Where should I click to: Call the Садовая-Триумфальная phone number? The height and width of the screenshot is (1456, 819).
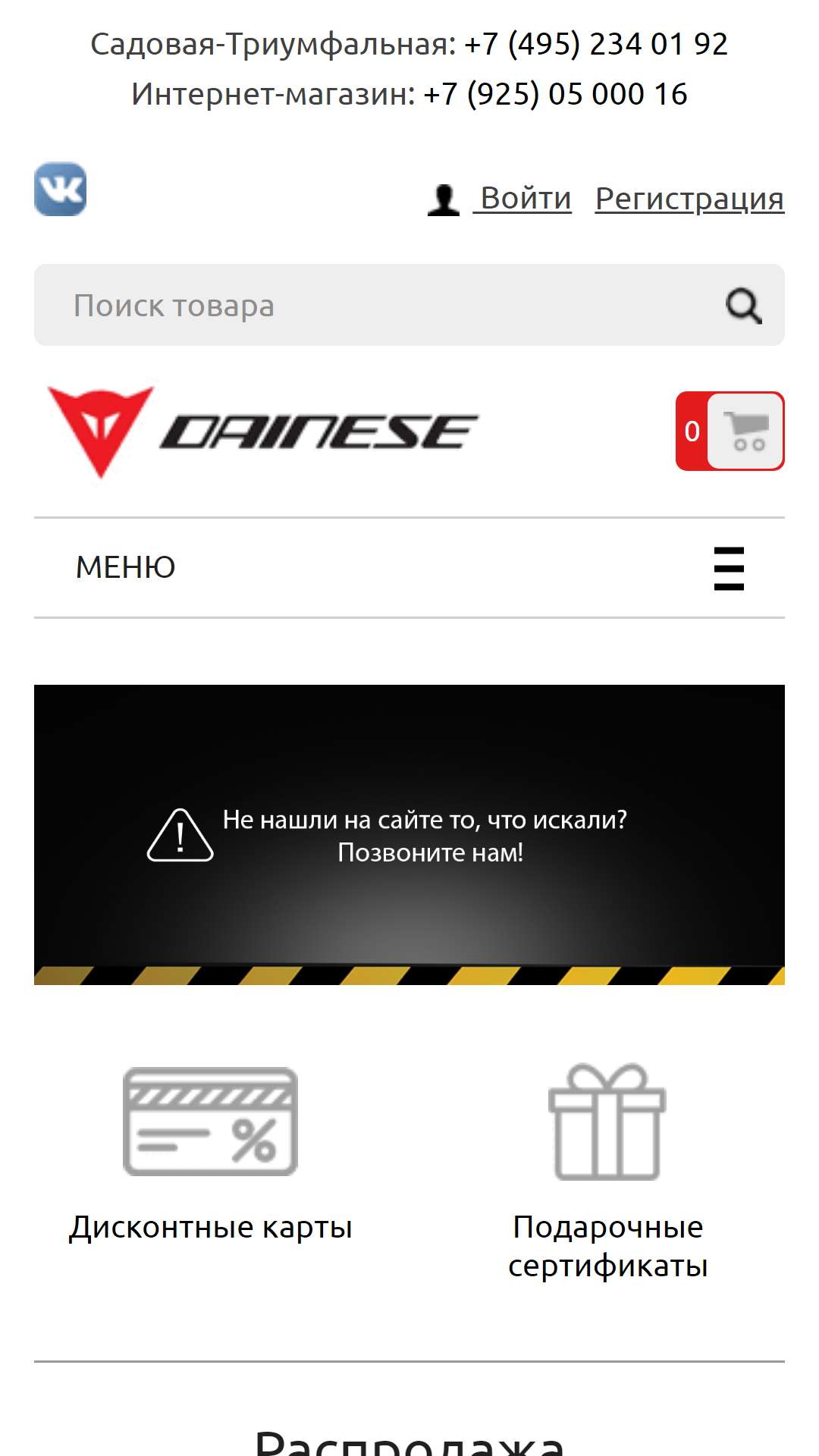tap(596, 44)
